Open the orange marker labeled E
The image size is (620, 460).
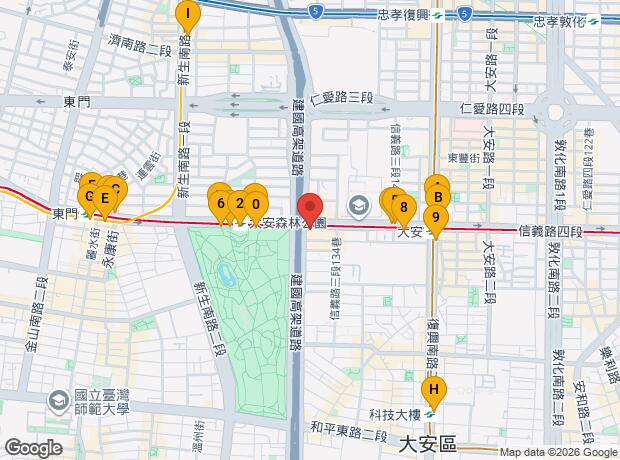coord(104,197)
